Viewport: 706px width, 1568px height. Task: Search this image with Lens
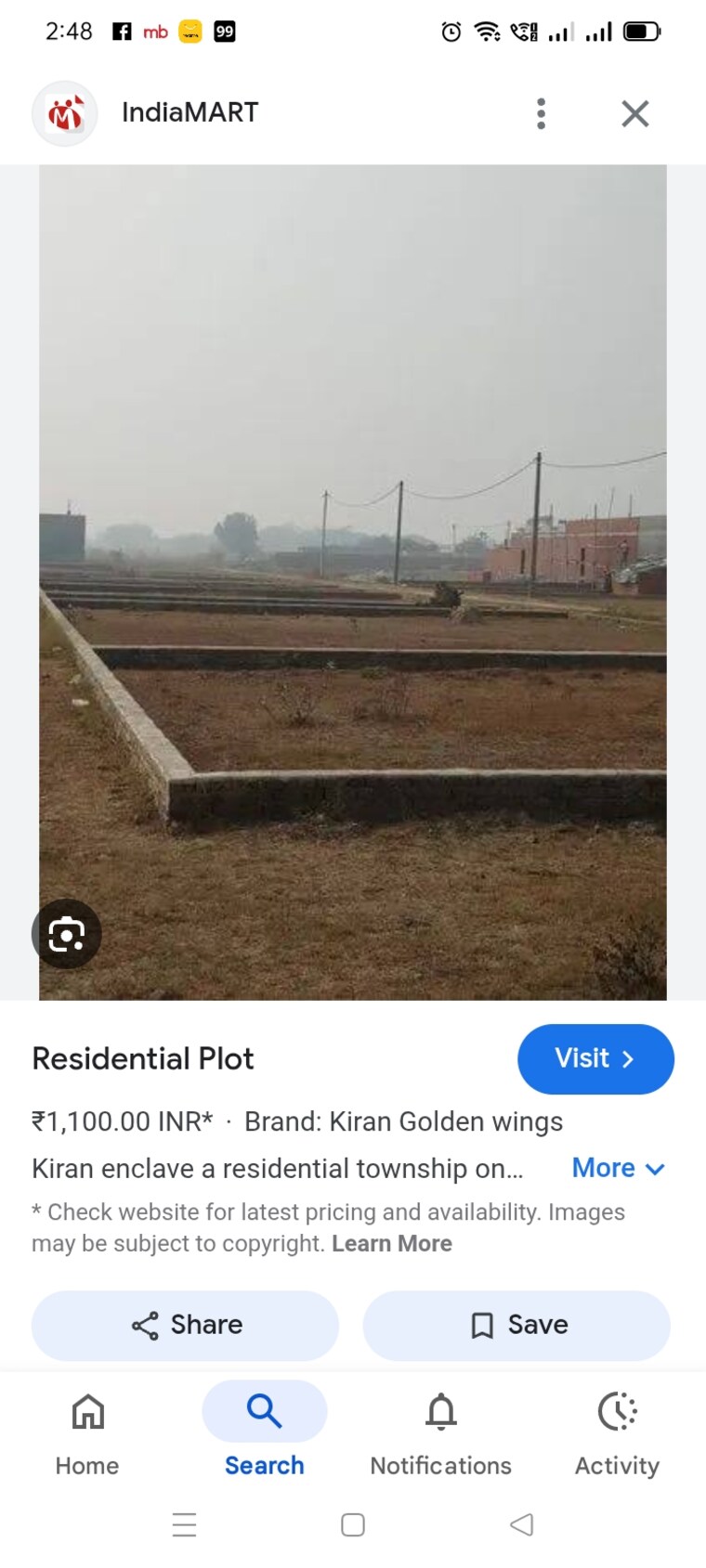(66, 934)
